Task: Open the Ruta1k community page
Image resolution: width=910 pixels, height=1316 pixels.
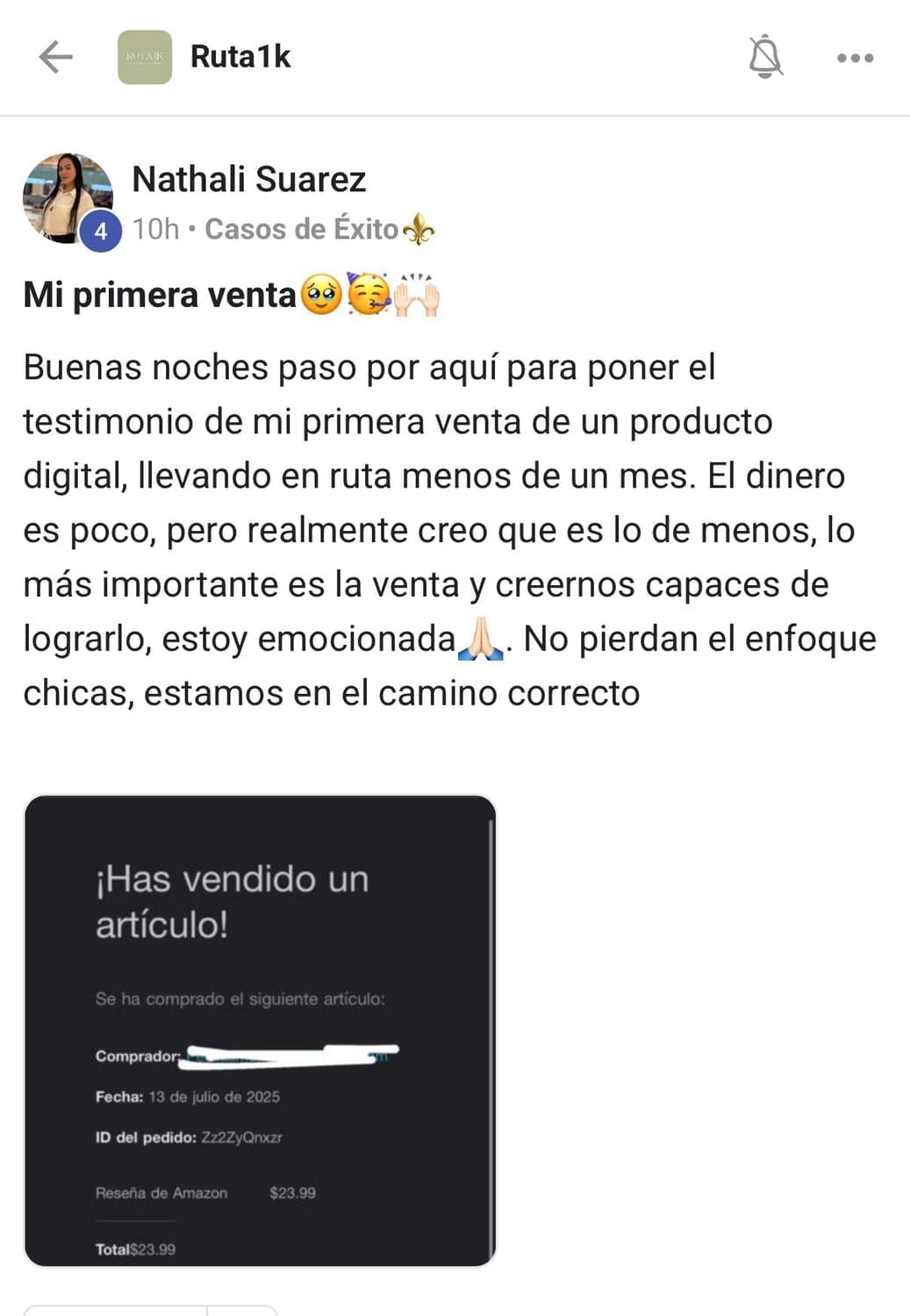Action: [x=240, y=57]
